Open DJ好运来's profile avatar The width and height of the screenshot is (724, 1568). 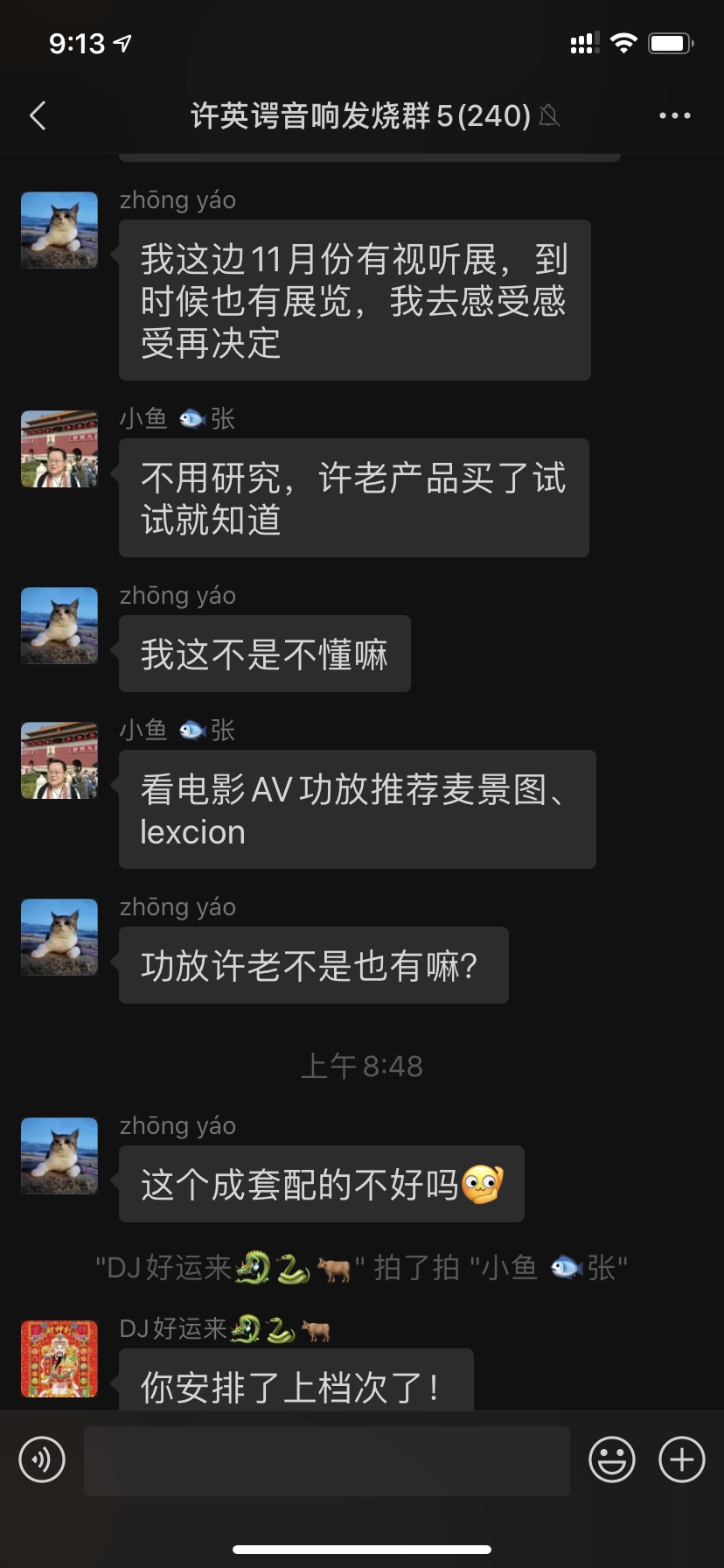(x=59, y=1358)
